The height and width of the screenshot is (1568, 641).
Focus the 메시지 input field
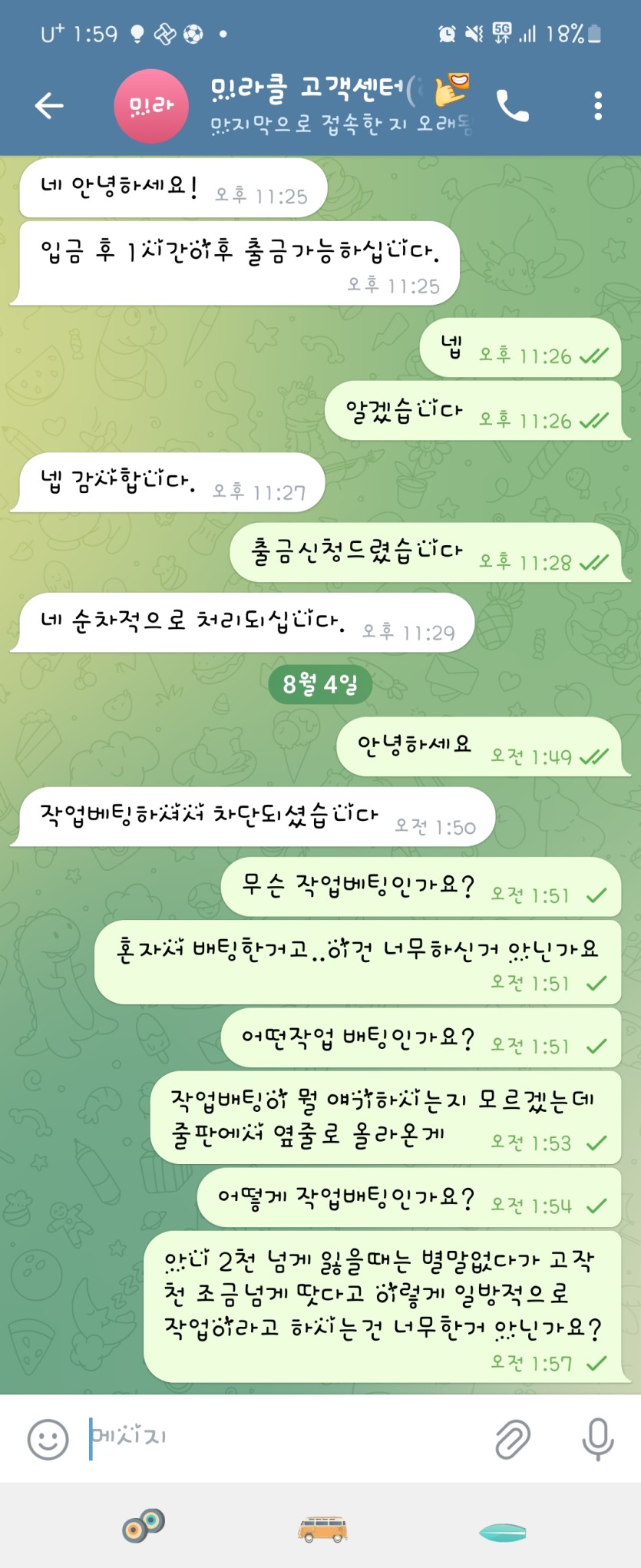284,1437
